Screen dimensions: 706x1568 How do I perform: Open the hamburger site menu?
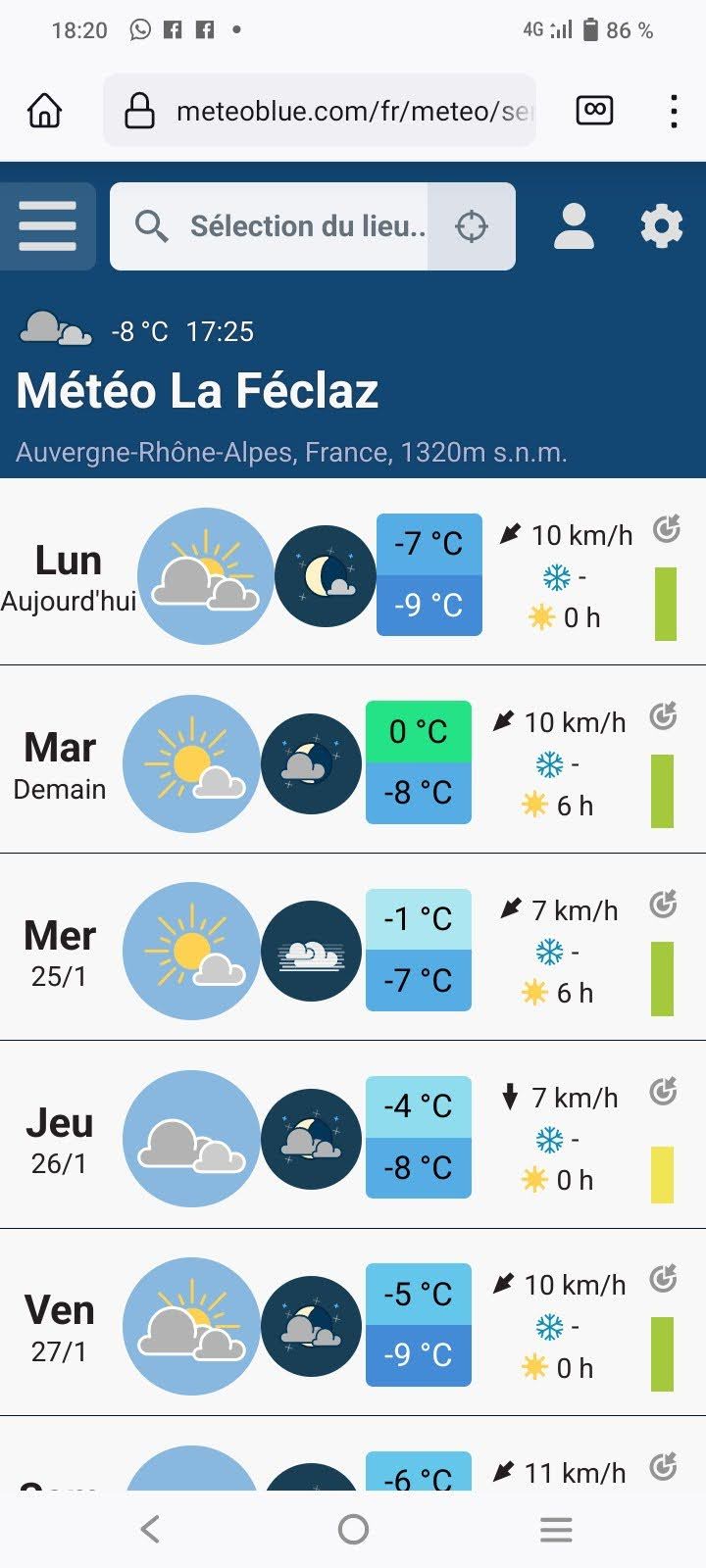[x=47, y=226]
